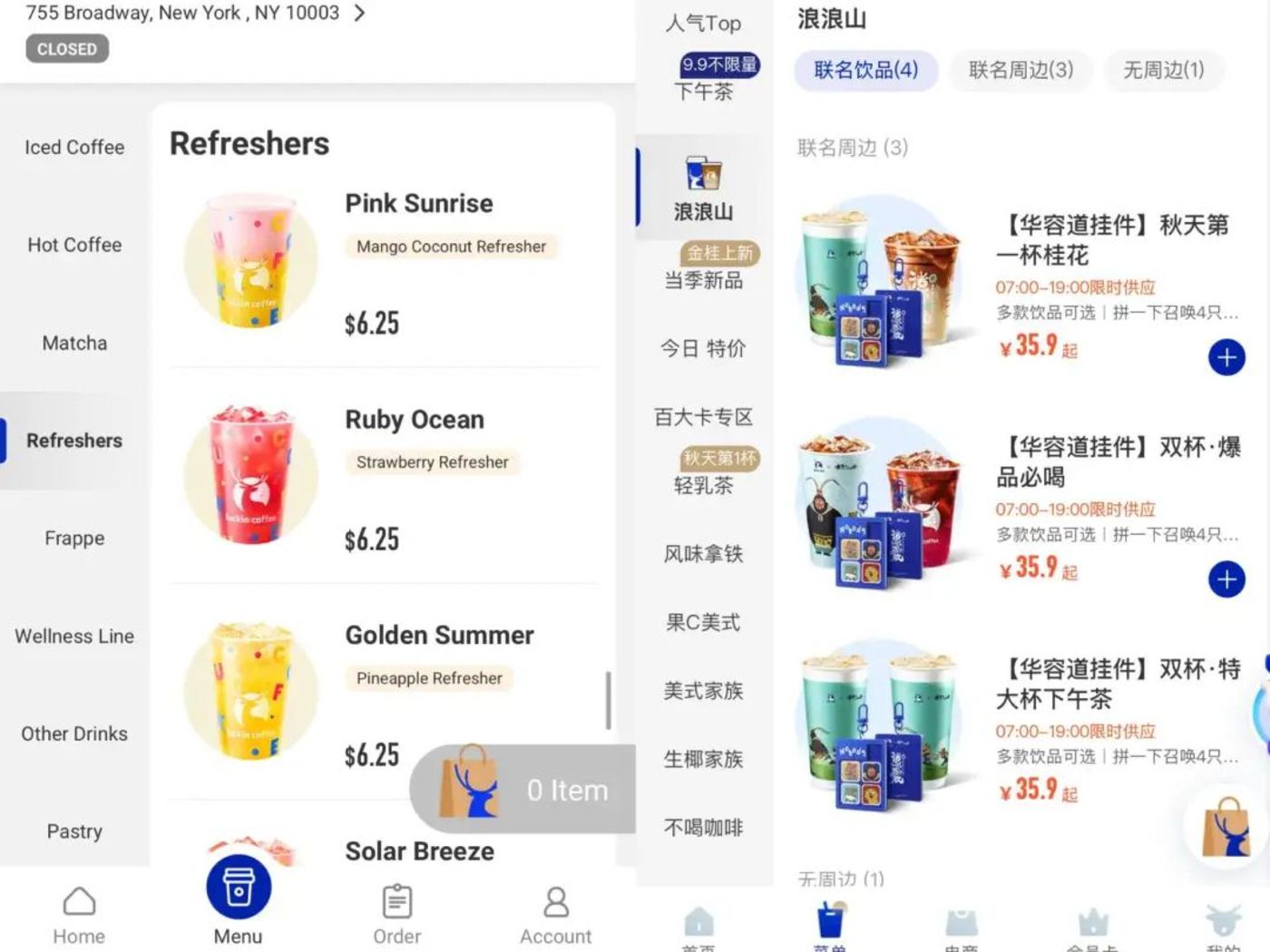Go to the Frappe category
The width and height of the screenshot is (1270, 952).
(74, 539)
